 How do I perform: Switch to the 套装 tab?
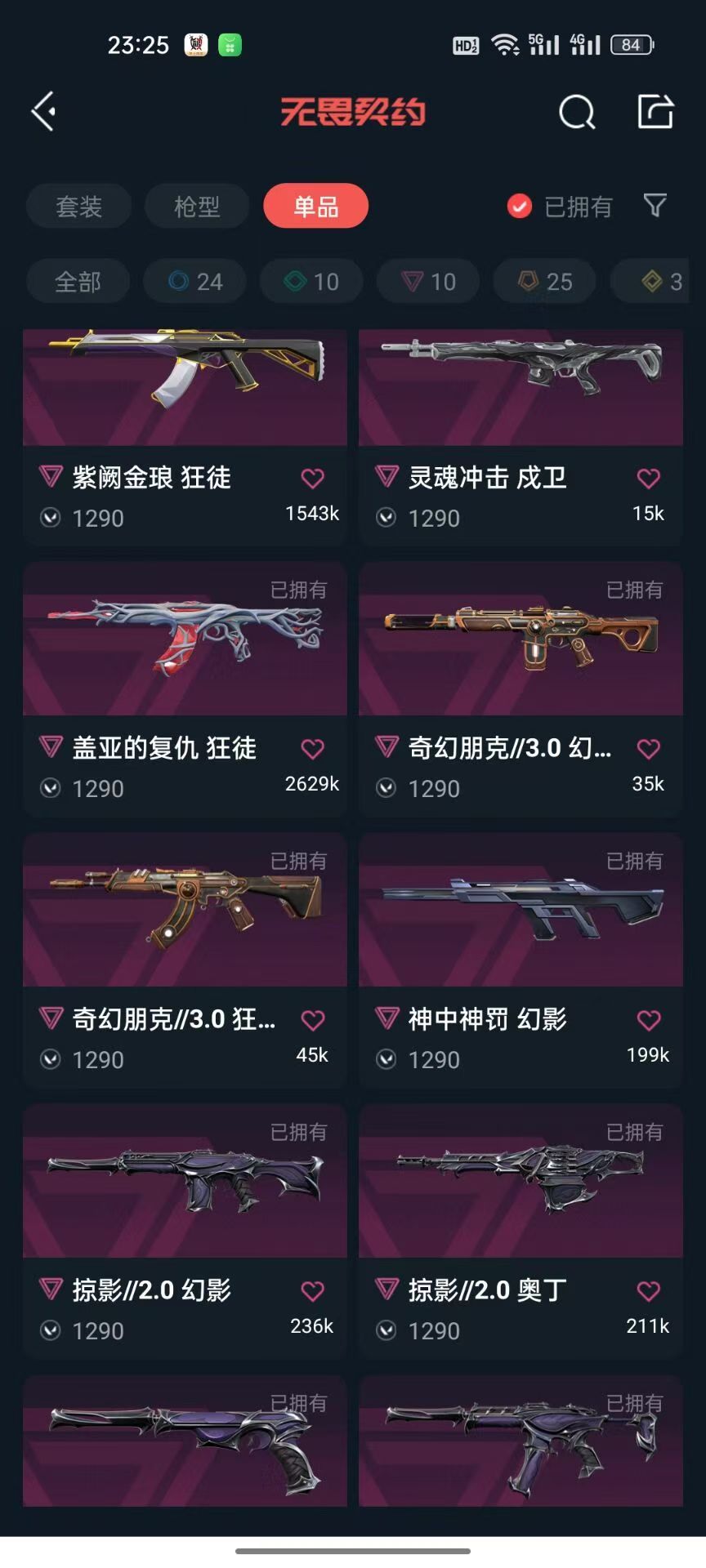click(x=78, y=207)
